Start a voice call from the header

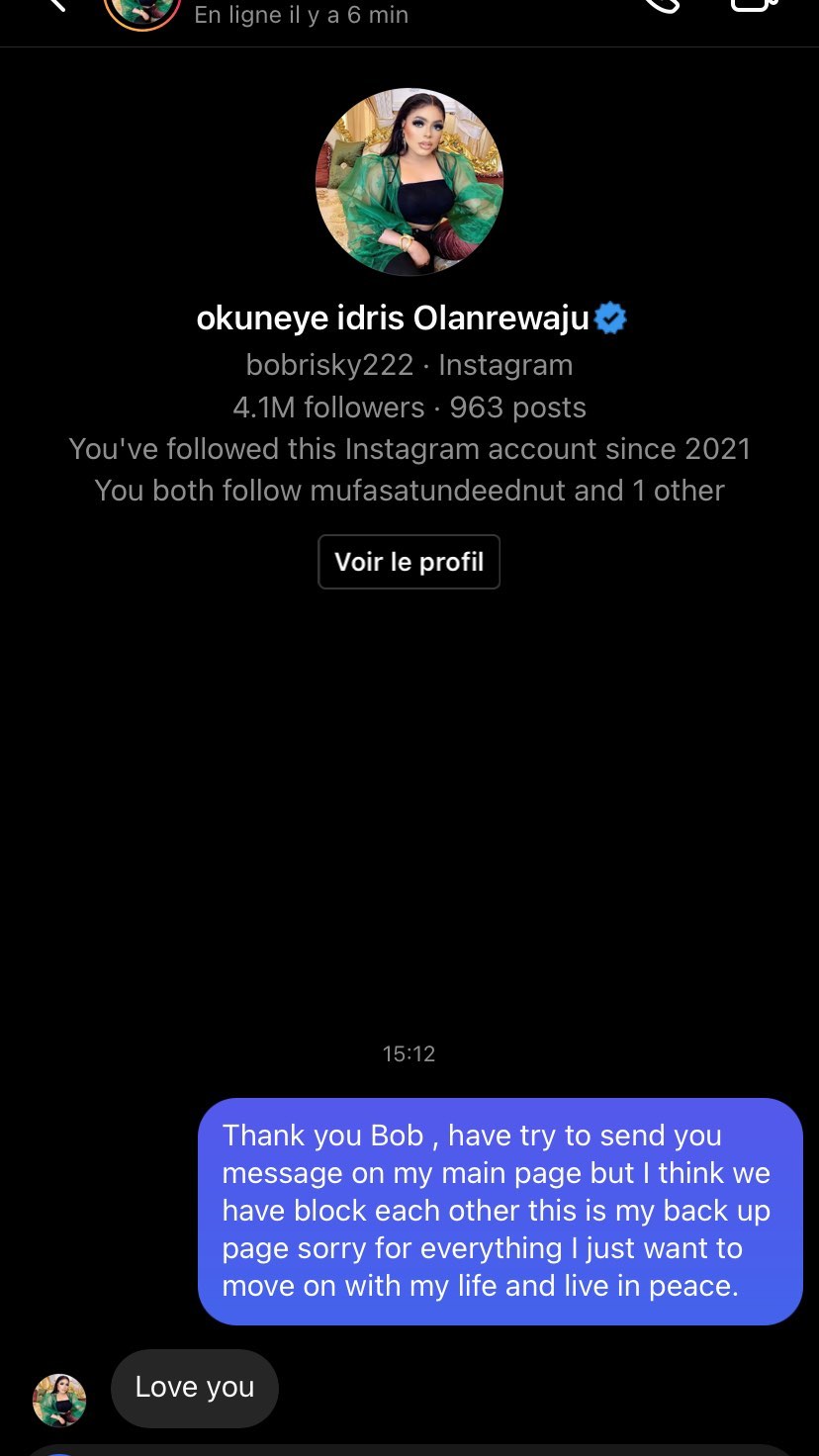coord(662,5)
